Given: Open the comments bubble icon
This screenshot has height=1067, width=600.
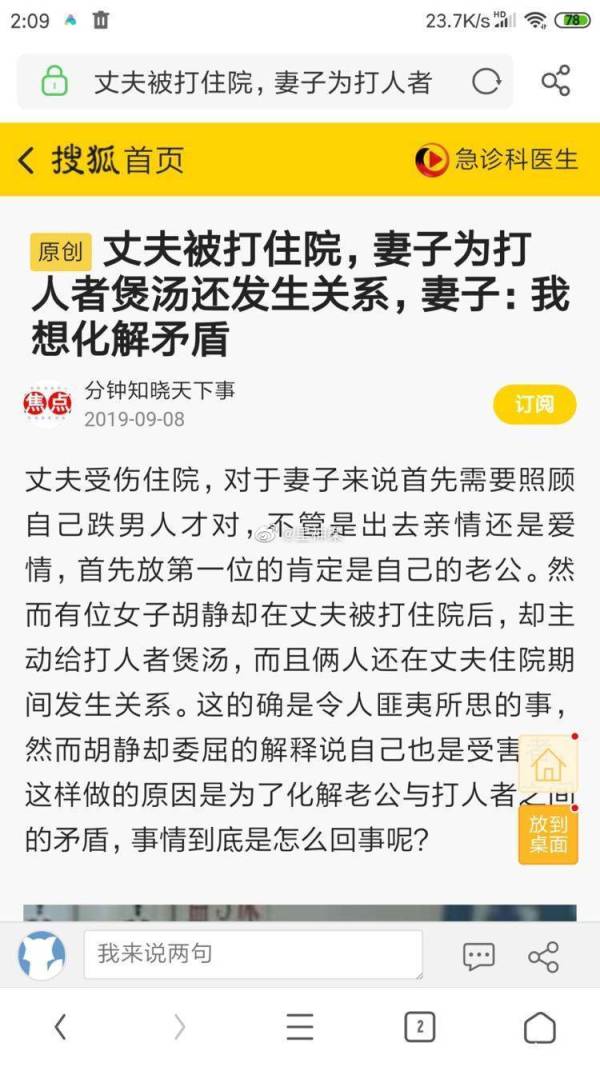Looking at the screenshot, I should (478, 956).
